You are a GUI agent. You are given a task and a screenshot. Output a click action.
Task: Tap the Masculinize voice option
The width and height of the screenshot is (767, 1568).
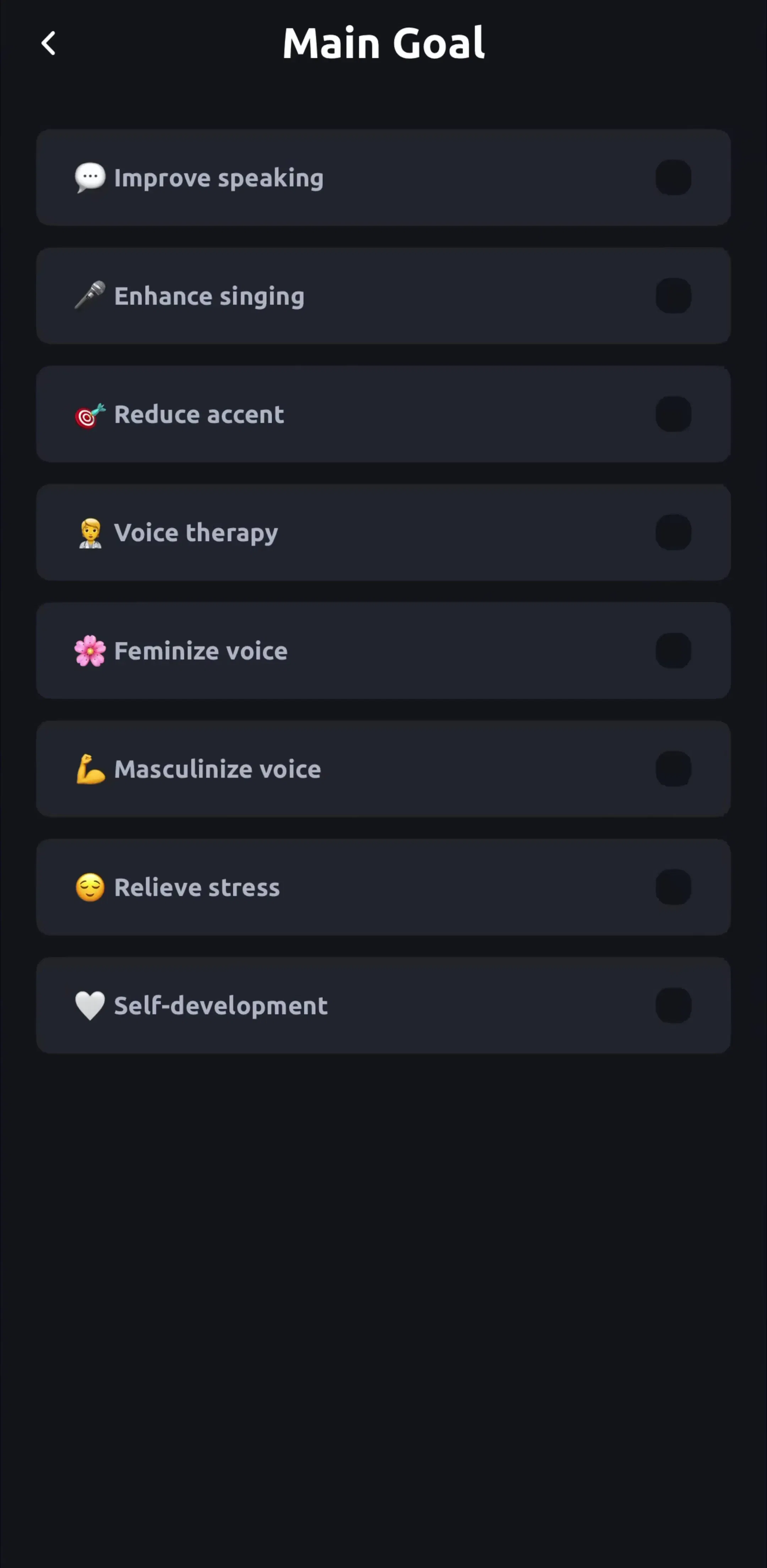pos(383,769)
